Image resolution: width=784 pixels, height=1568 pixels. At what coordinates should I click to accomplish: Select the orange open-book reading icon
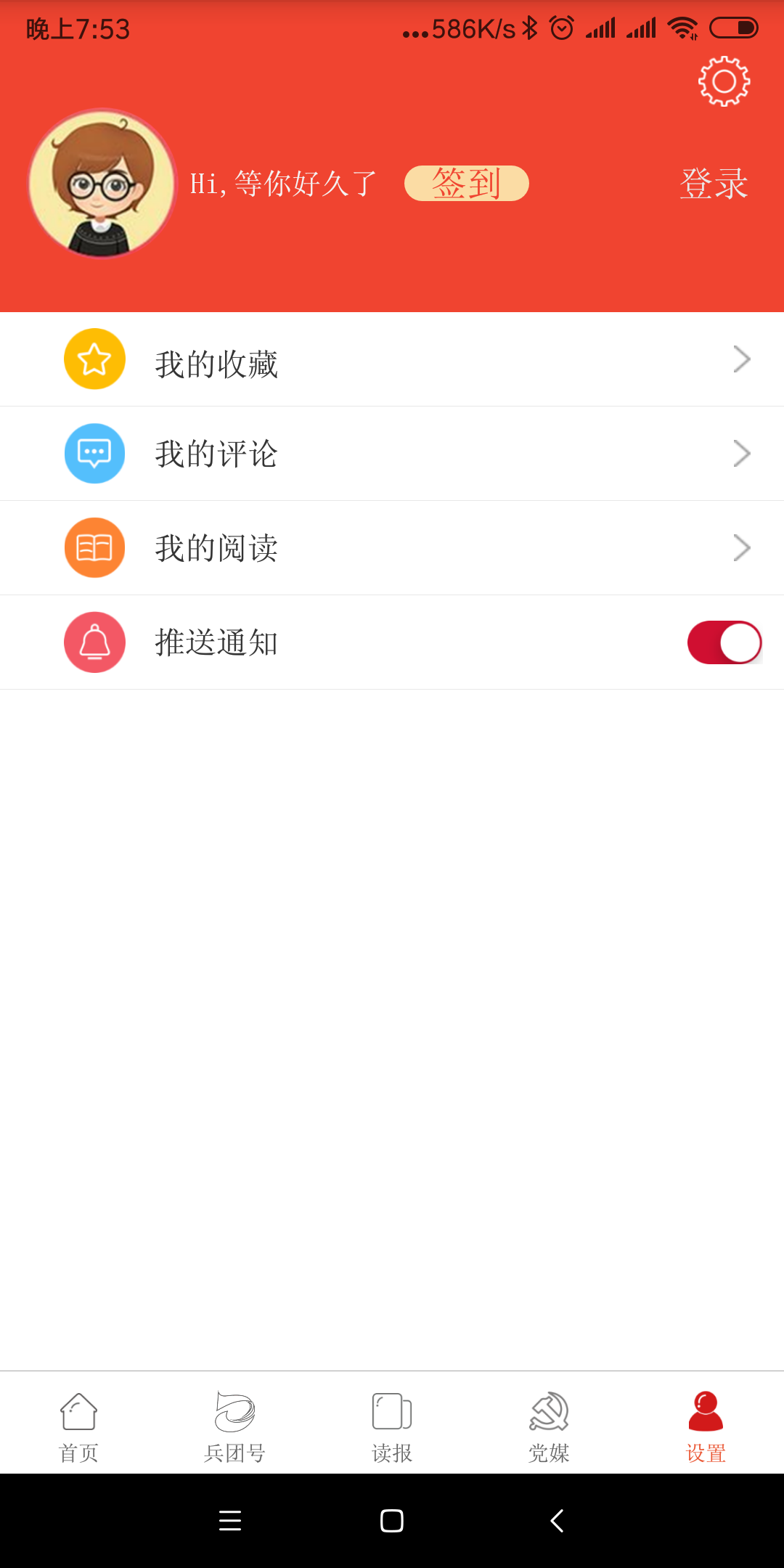pos(94,547)
